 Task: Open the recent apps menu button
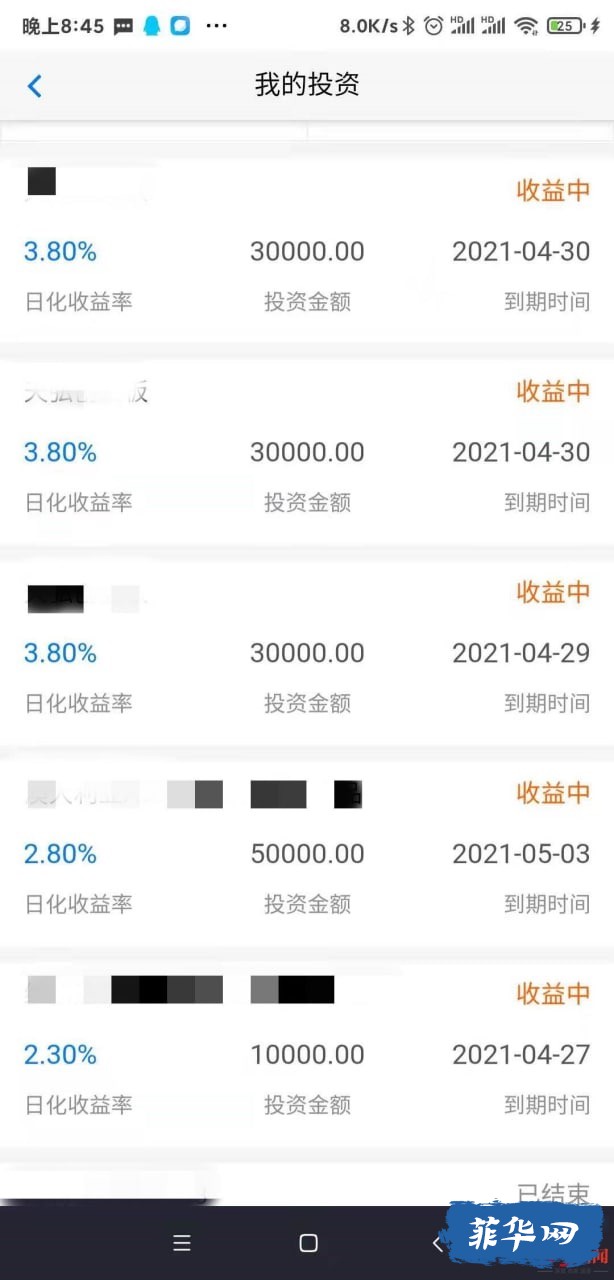coord(181,1243)
